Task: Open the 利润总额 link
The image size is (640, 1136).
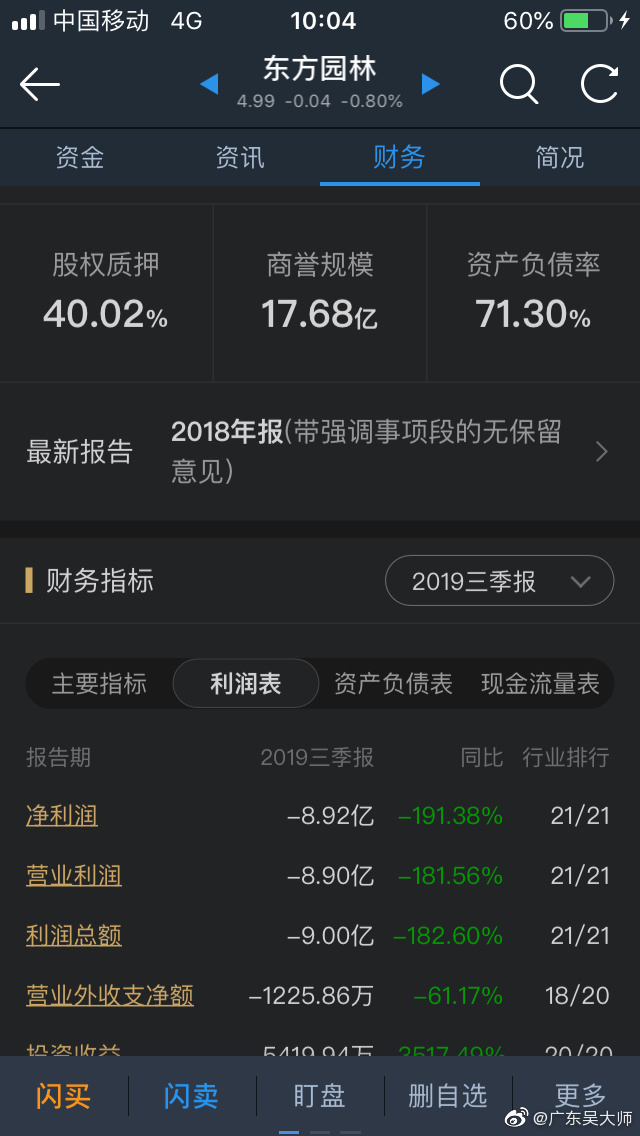Action: point(74,935)
